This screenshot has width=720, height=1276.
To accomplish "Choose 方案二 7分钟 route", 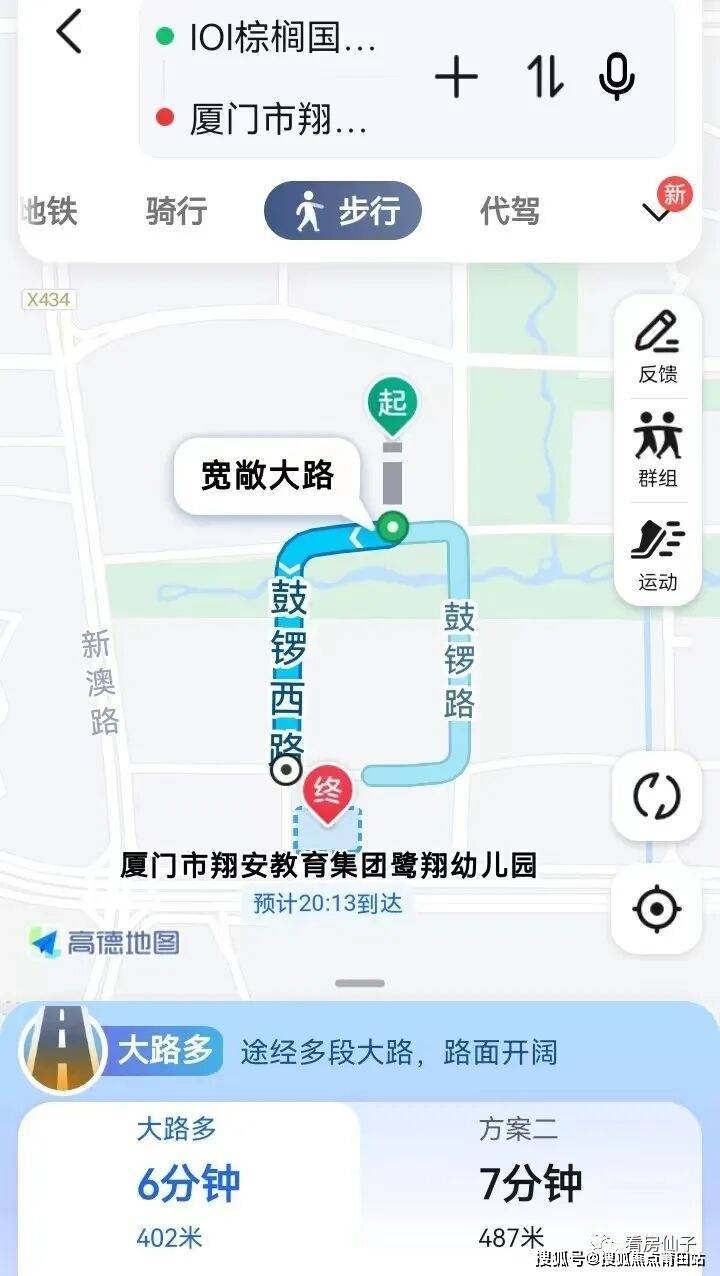I will point(530,1185).
